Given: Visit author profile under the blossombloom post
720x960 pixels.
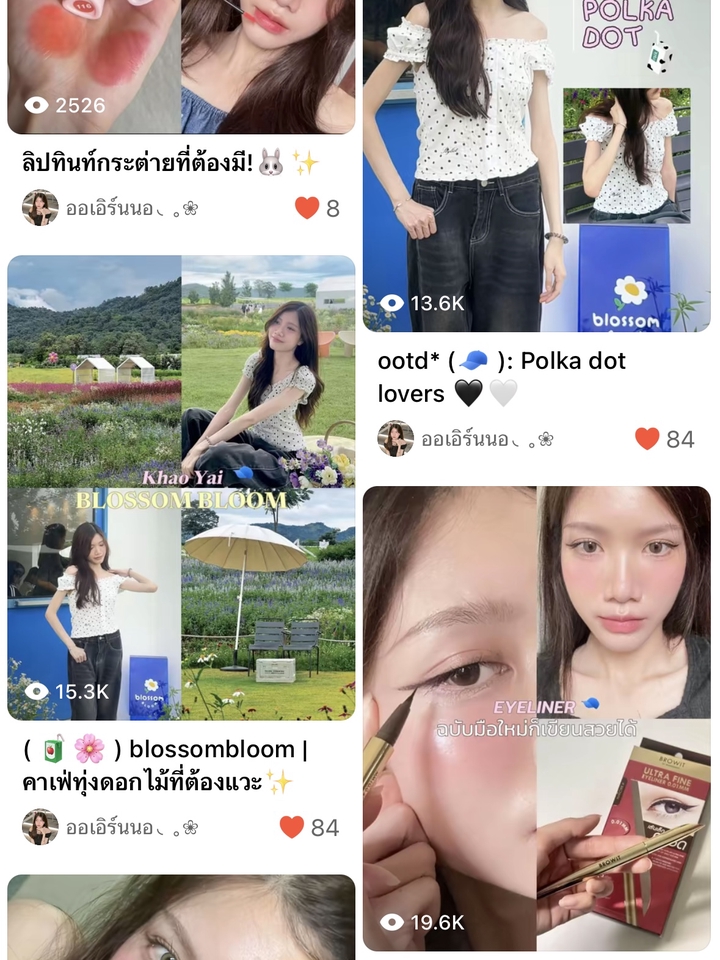Looking at the screenshot, I should click(40, 827).
